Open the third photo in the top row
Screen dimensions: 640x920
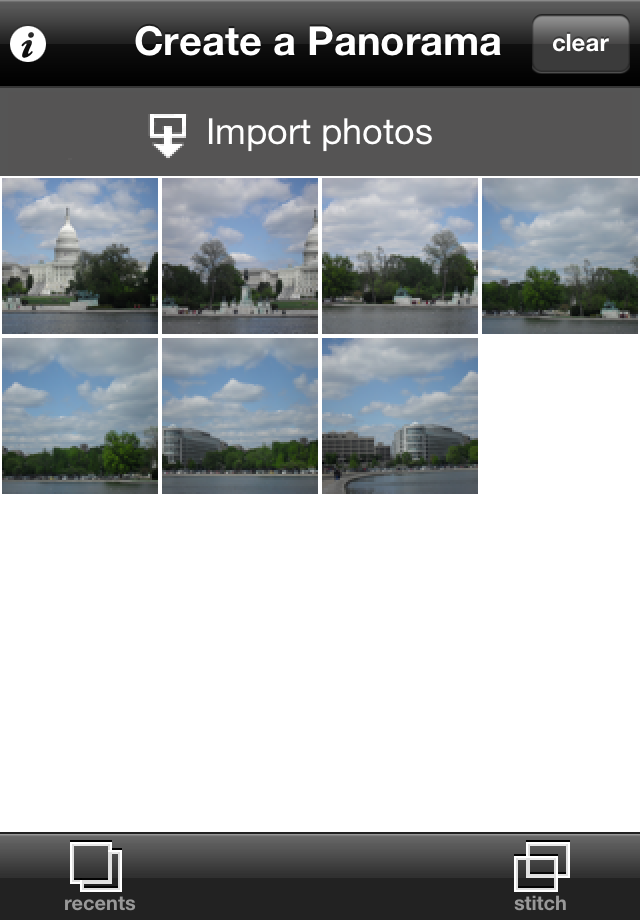(x=400, y=256)
